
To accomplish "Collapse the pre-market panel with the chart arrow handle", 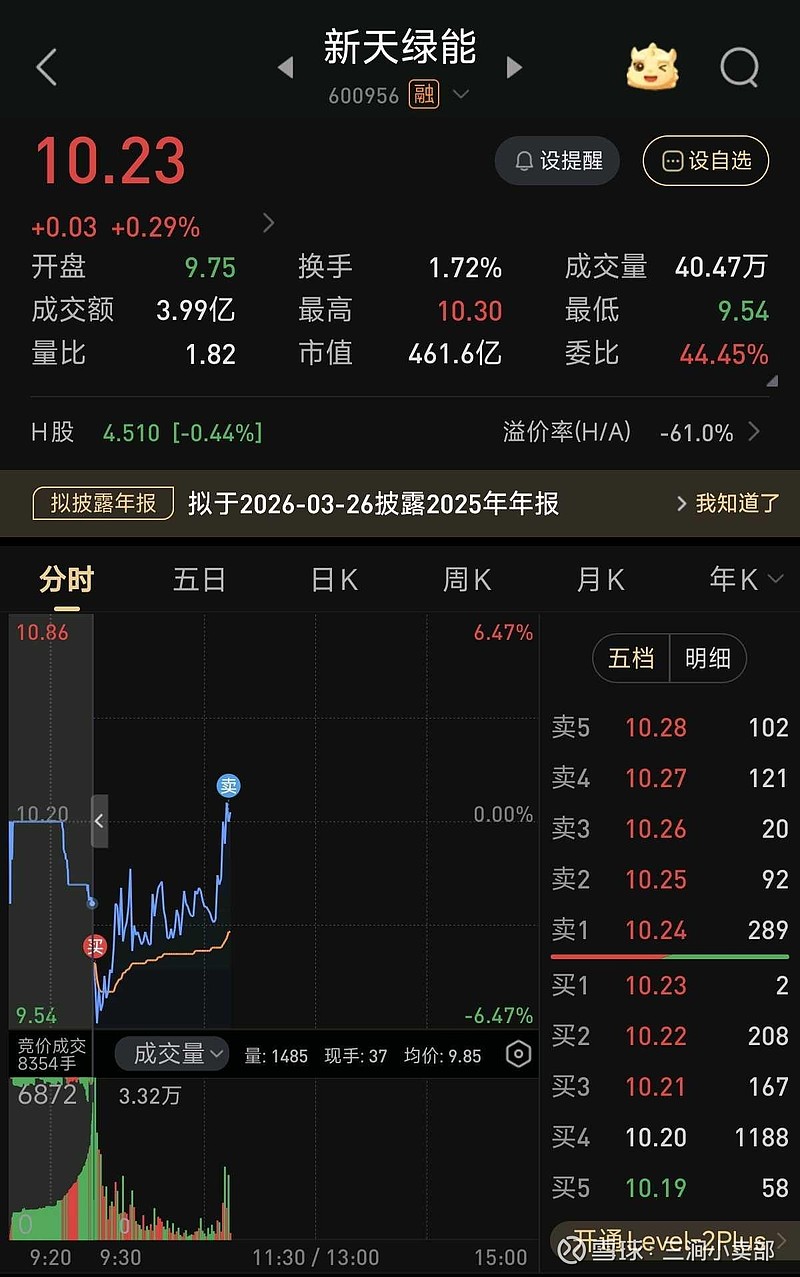I will tap(99, 821).
